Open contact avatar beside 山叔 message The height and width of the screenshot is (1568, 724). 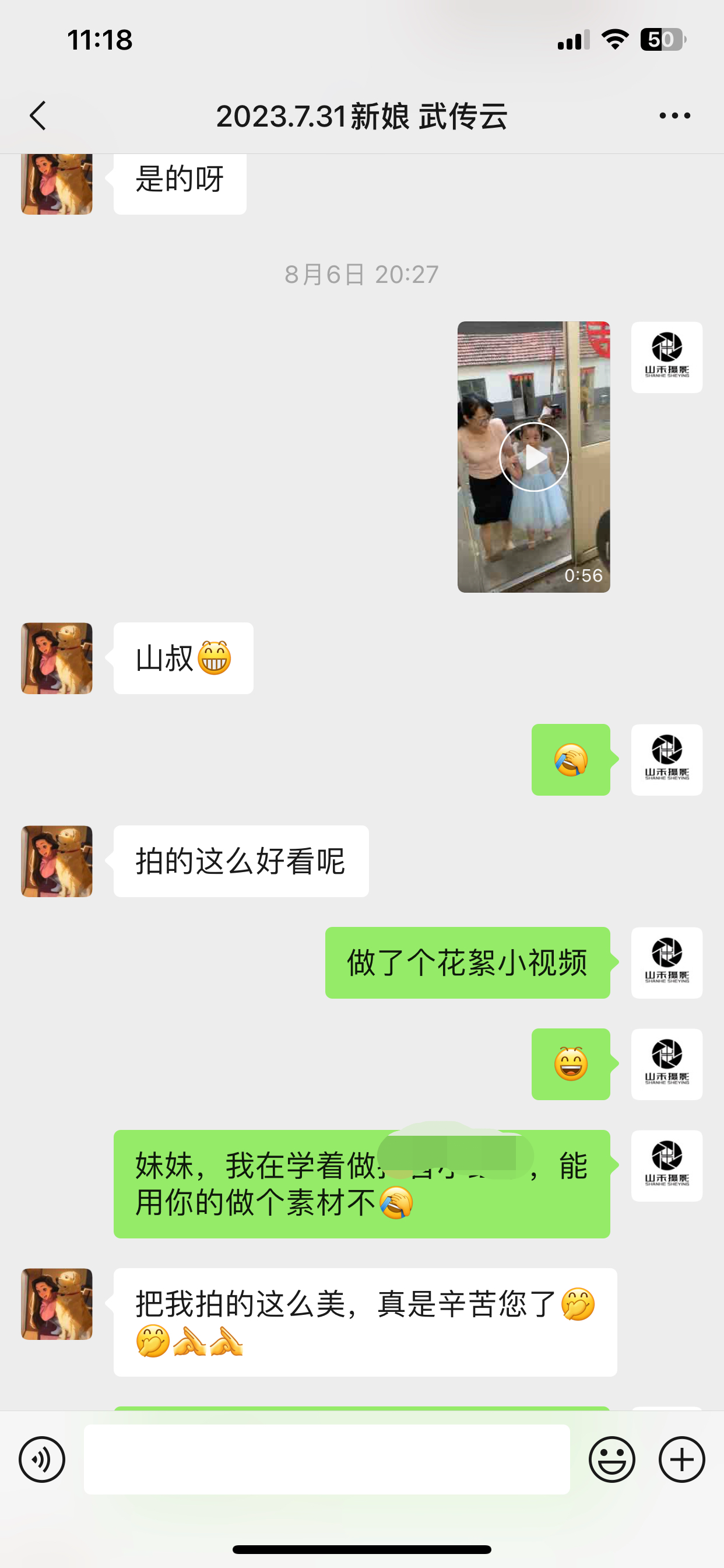(x=57, y=658)
